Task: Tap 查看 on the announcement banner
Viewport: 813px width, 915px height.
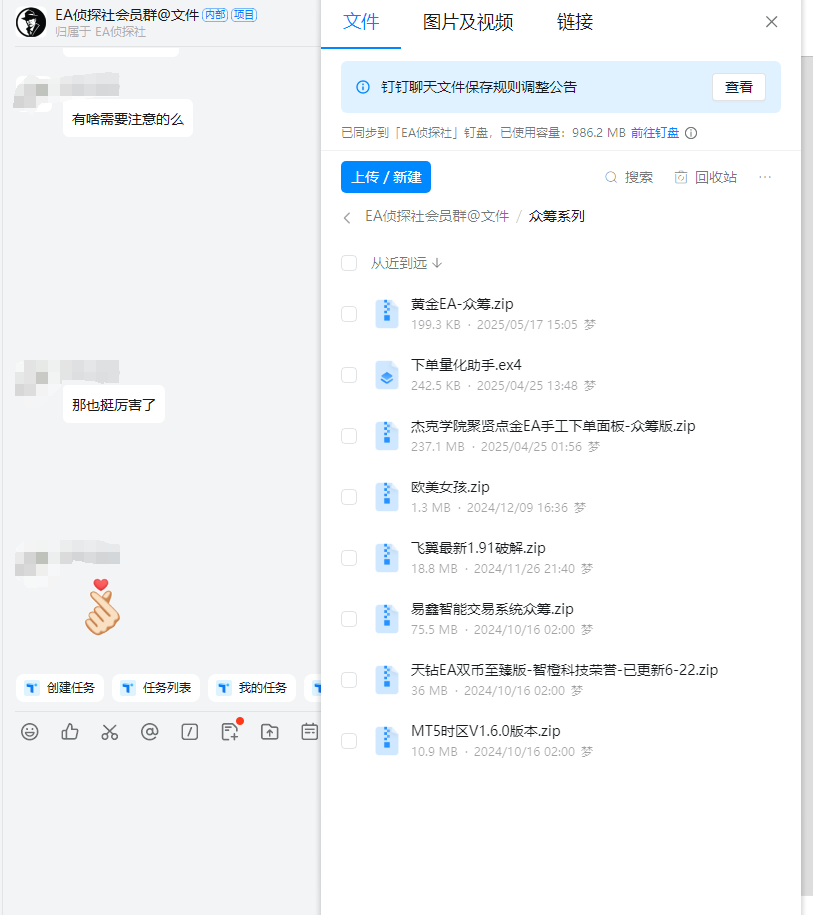Action: pos(738,87)
